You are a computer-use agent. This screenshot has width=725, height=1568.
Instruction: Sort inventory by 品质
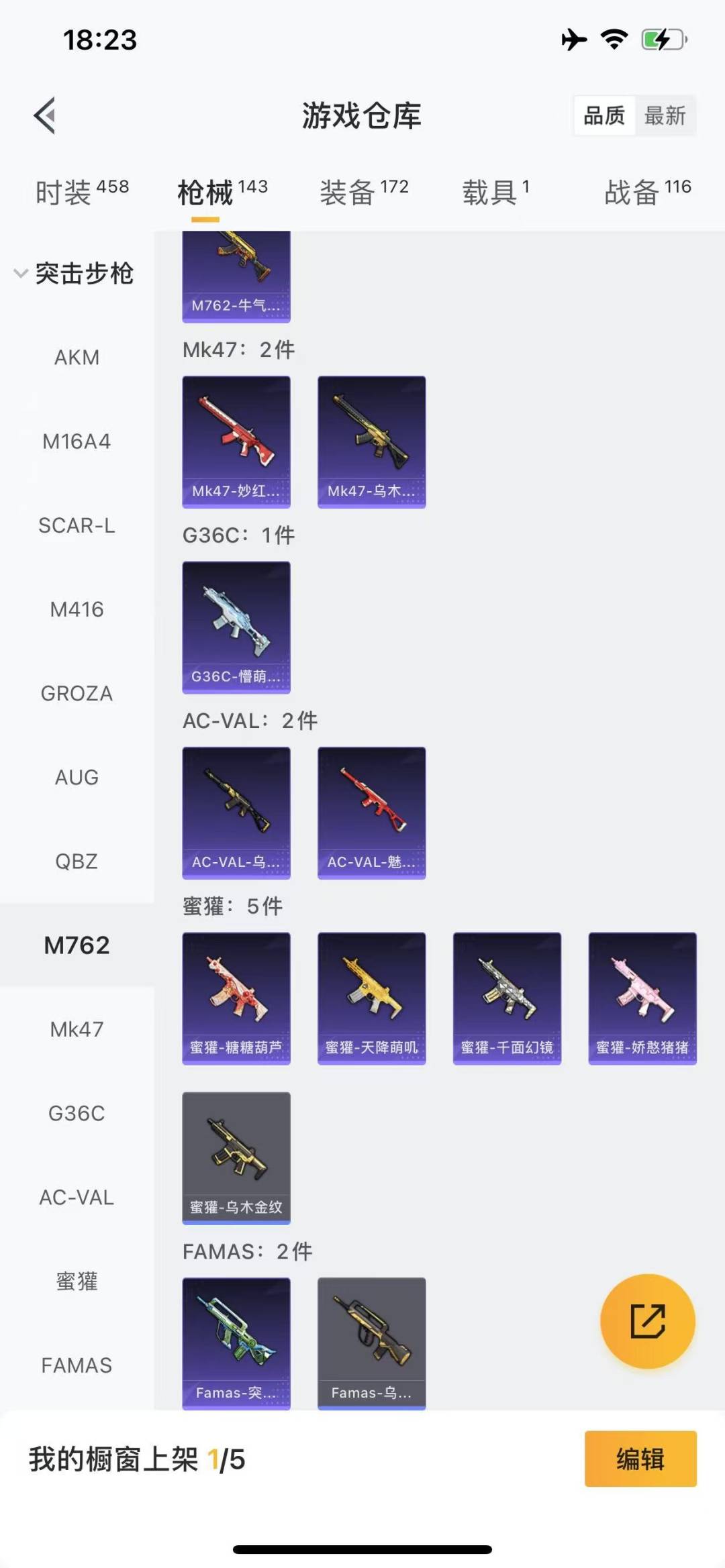(604, 116)
